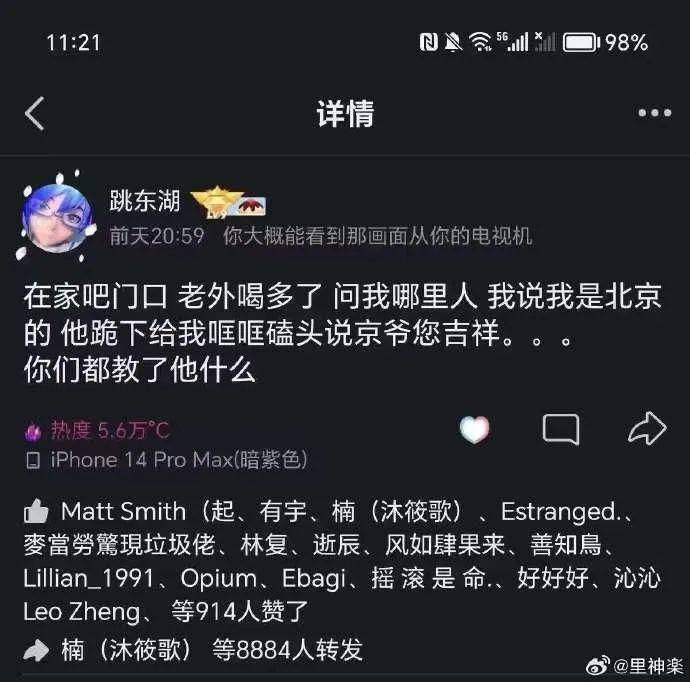Like the post with the heart icon
Image resolution: width=690 pixels, height=682 pixels.
tap(475, 430)
